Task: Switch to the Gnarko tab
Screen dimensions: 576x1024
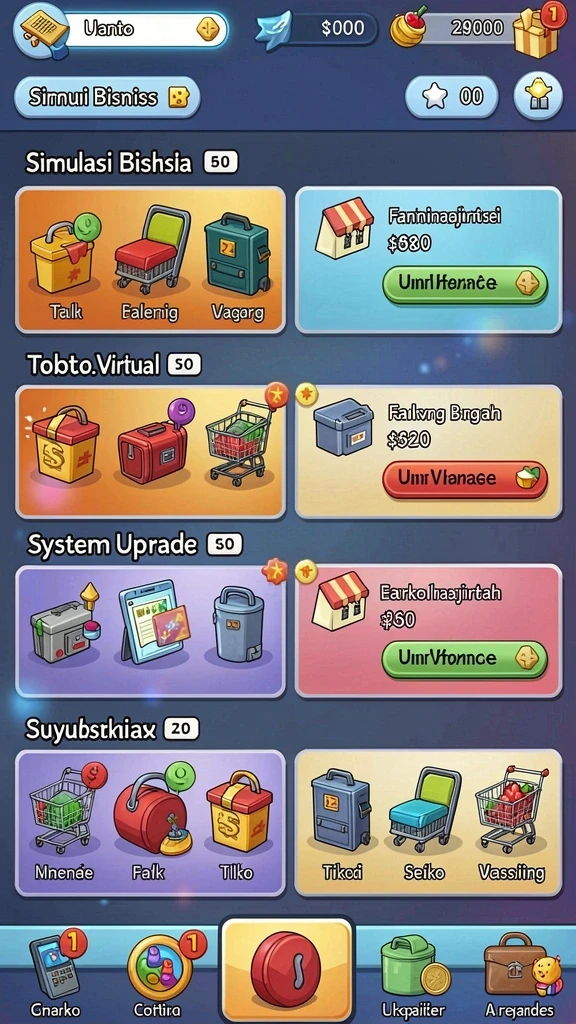Action: pos(55,974)
